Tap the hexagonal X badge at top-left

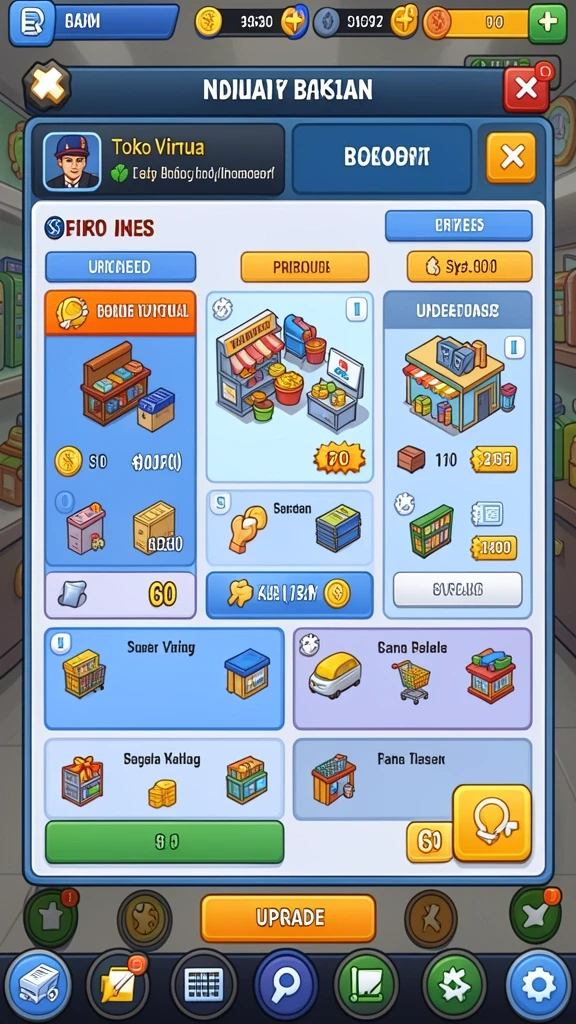click(47, 86)
